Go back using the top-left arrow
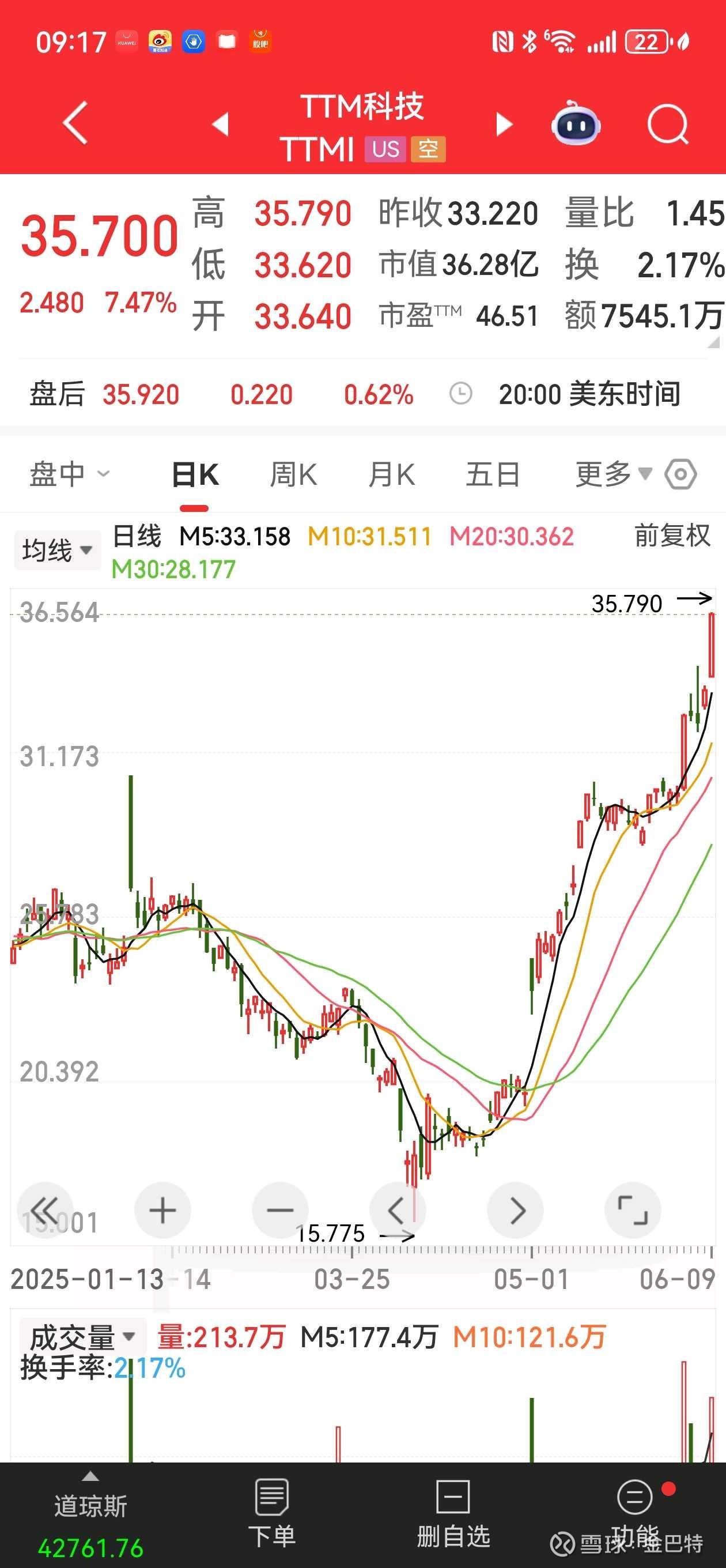726x1568 pixels. (x=75, y=123)
